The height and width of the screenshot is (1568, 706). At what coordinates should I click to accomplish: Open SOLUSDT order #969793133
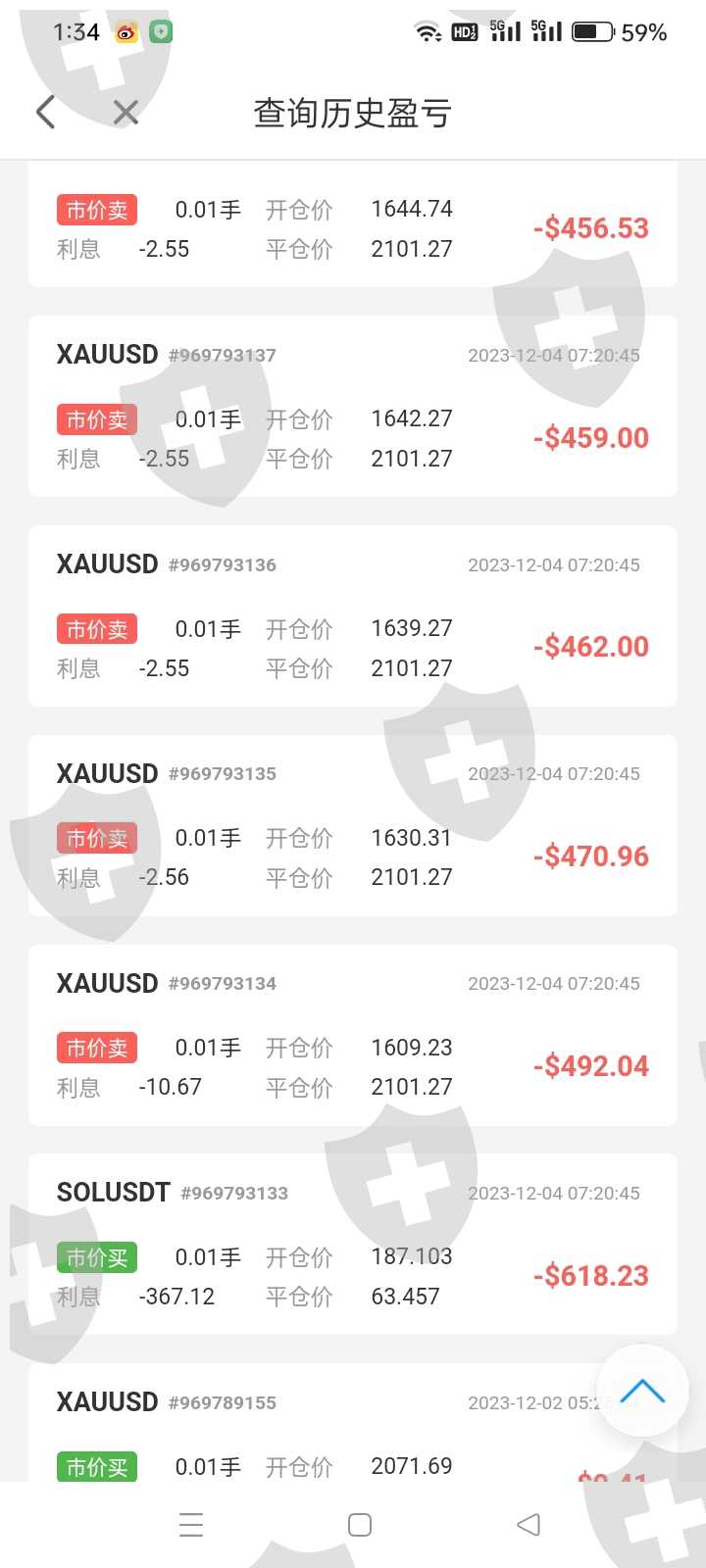point(352,1244)
